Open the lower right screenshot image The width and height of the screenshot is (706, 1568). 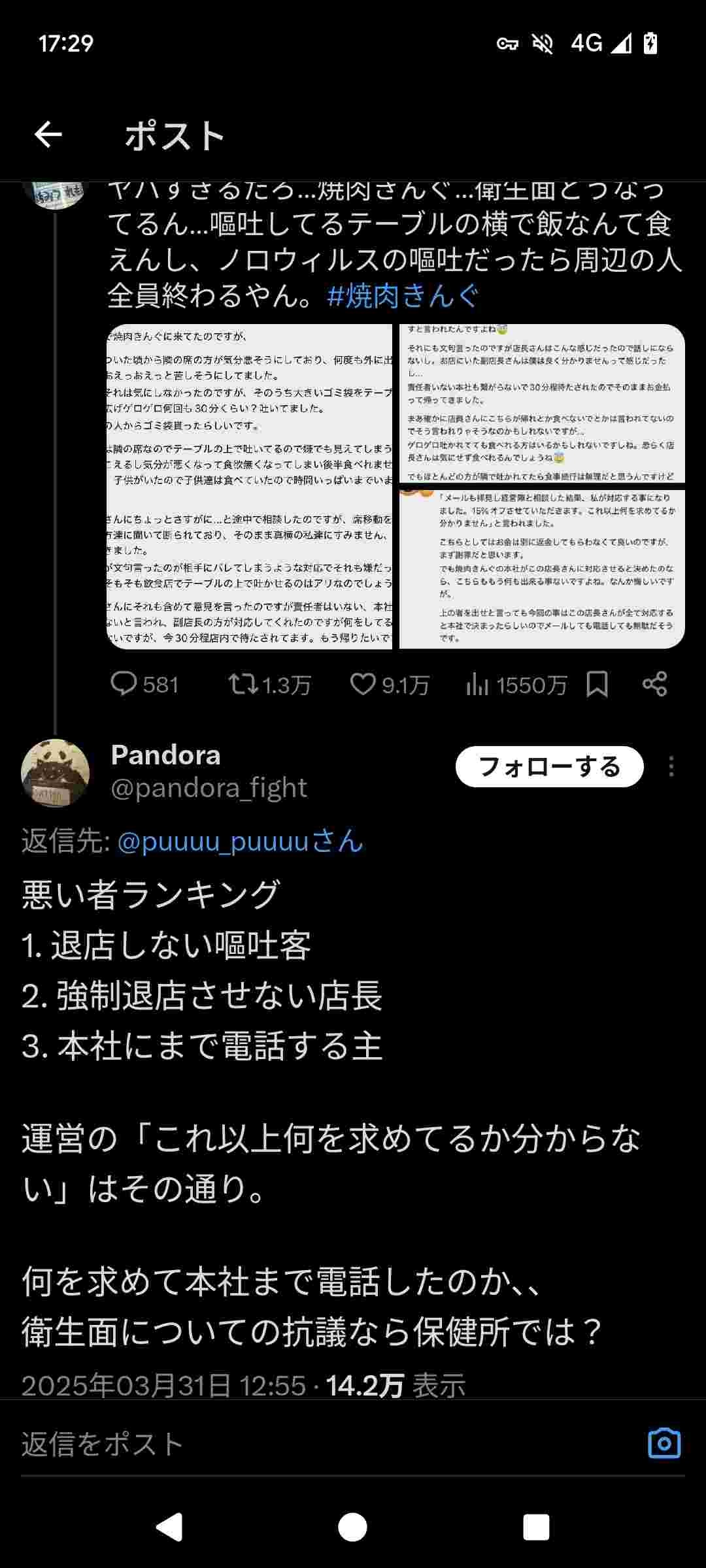[x=542, y=568]
